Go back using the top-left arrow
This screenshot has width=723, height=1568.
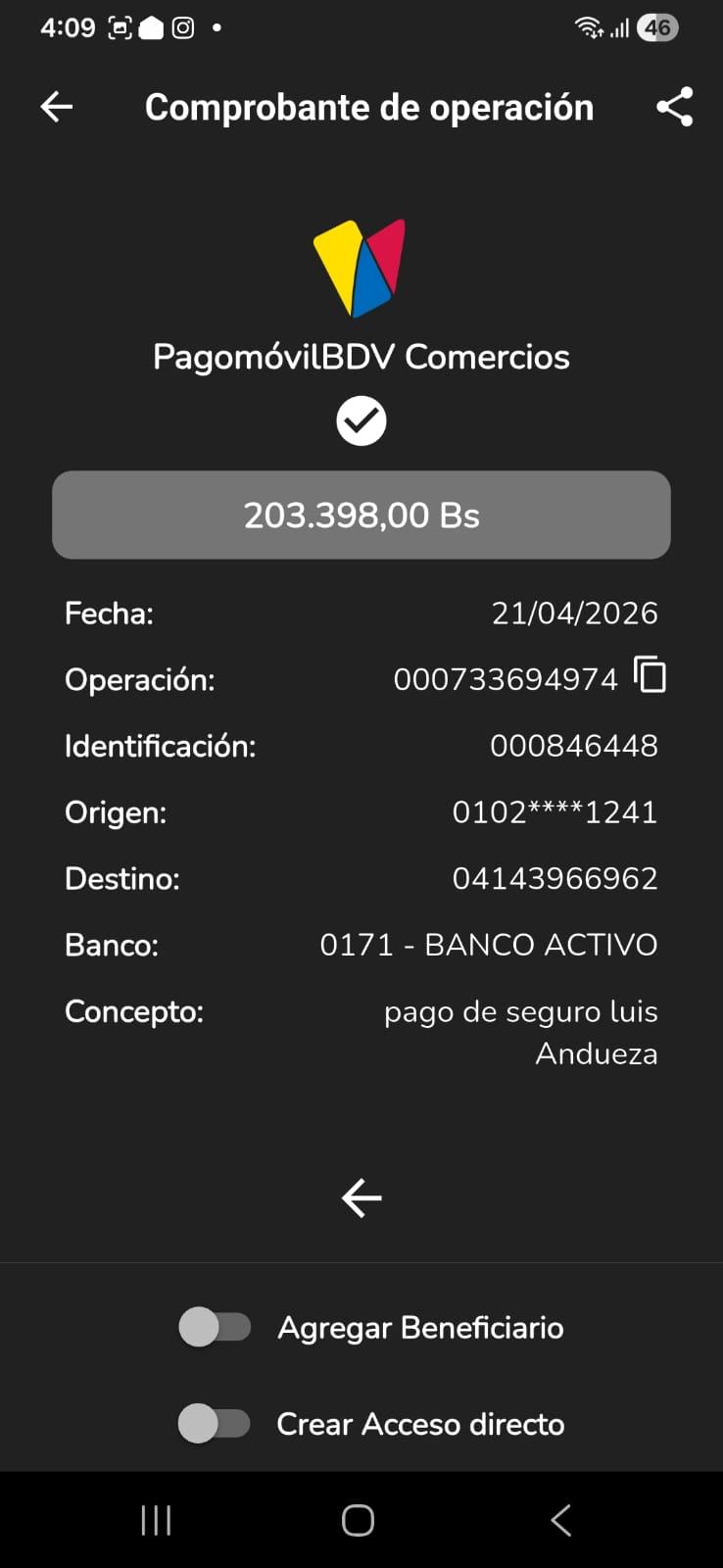coord(57,107)
